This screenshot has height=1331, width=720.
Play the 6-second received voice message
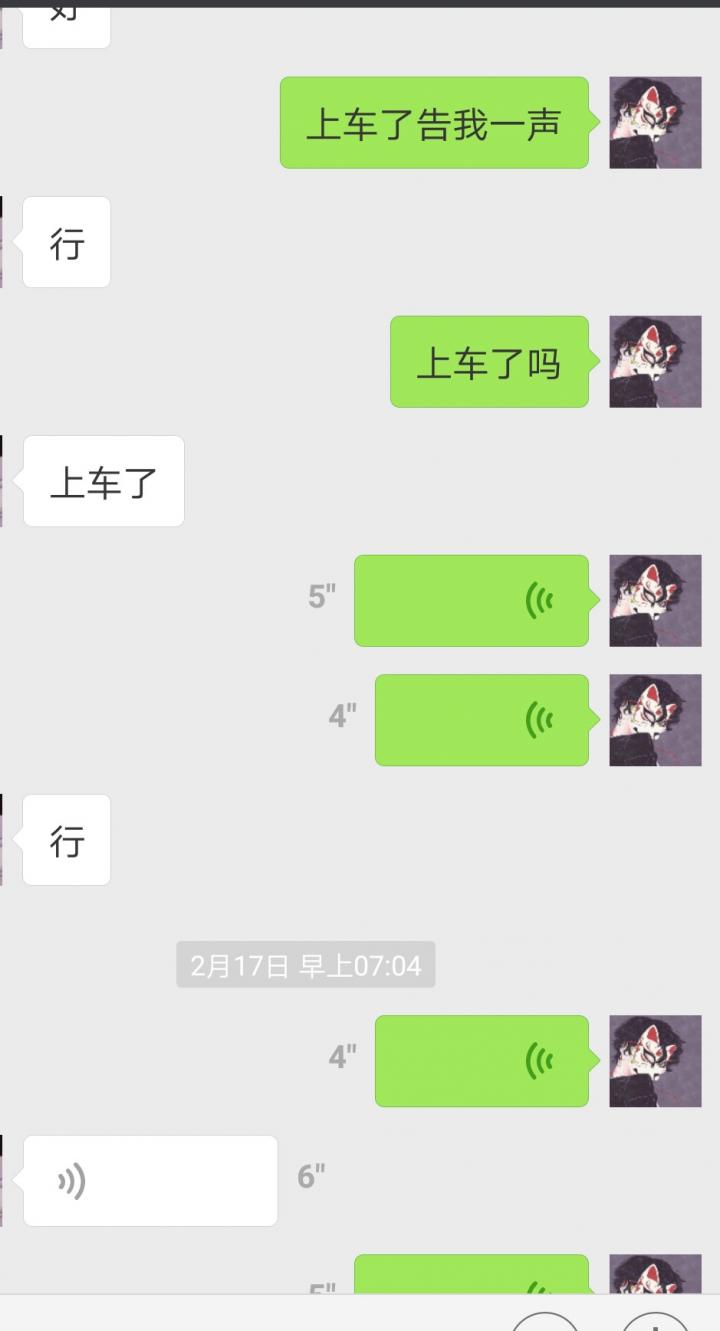(x=150, y=1181)
